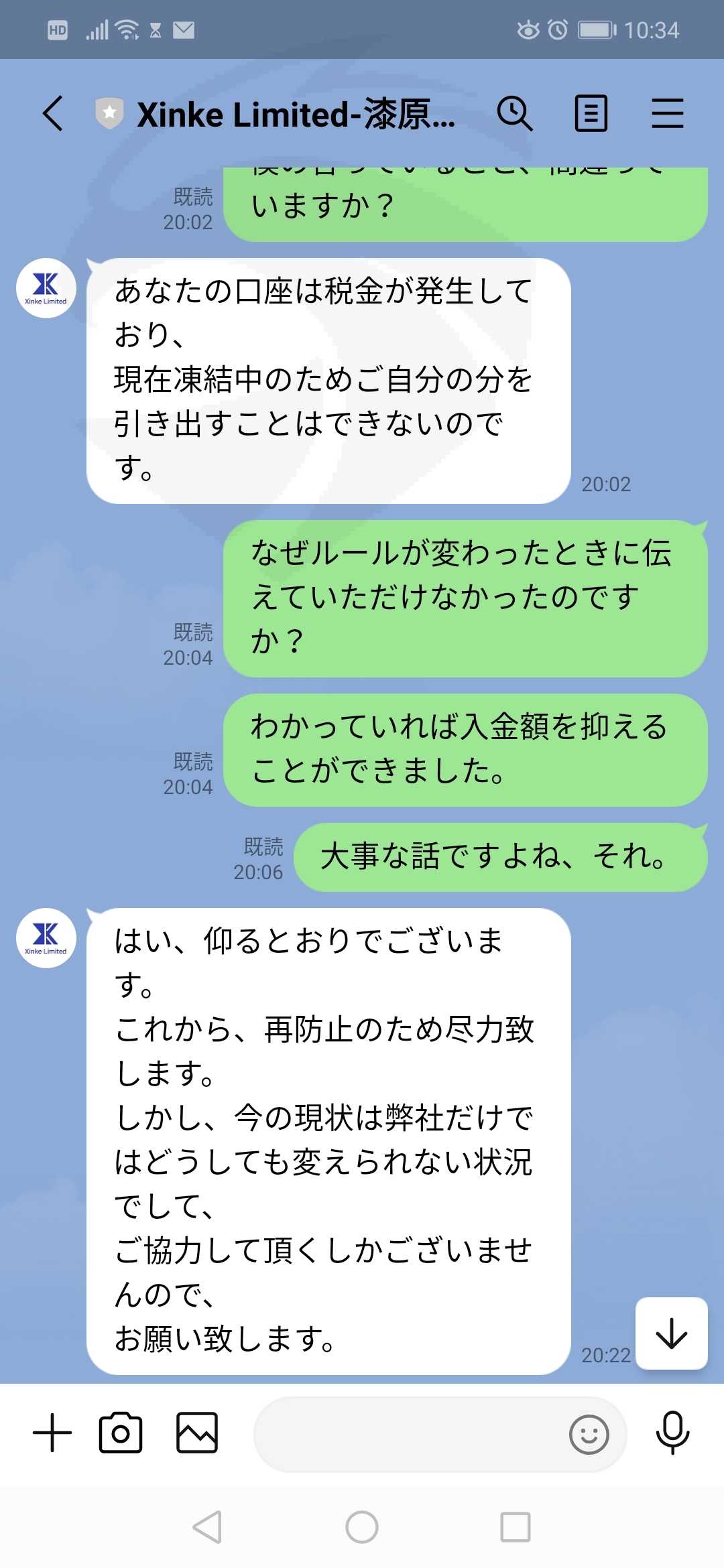Open Xinke Limited profile avatar at top message
Image resolution: width=724 pixels, height=1568 pixels.
(x=46, y=288)
